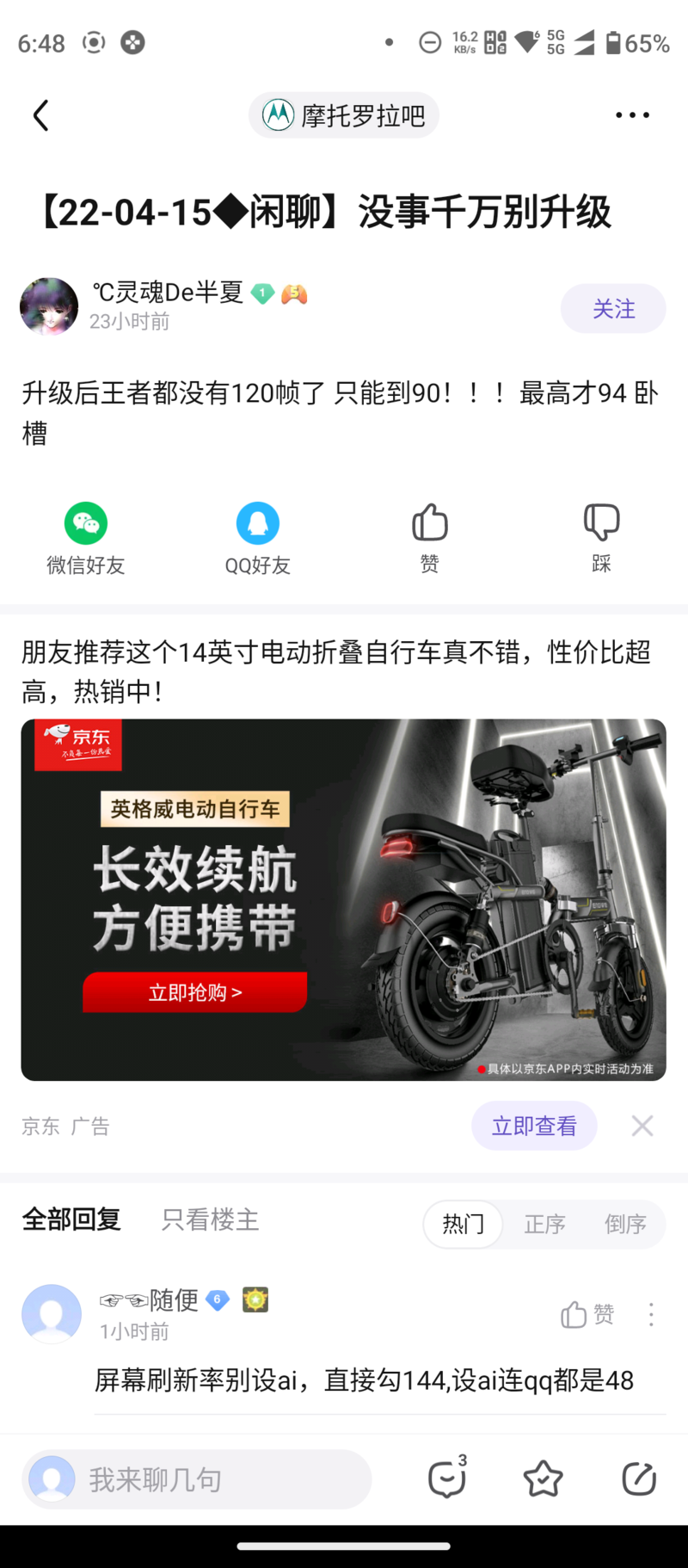Sort replies by 热门

point(463,1224)
